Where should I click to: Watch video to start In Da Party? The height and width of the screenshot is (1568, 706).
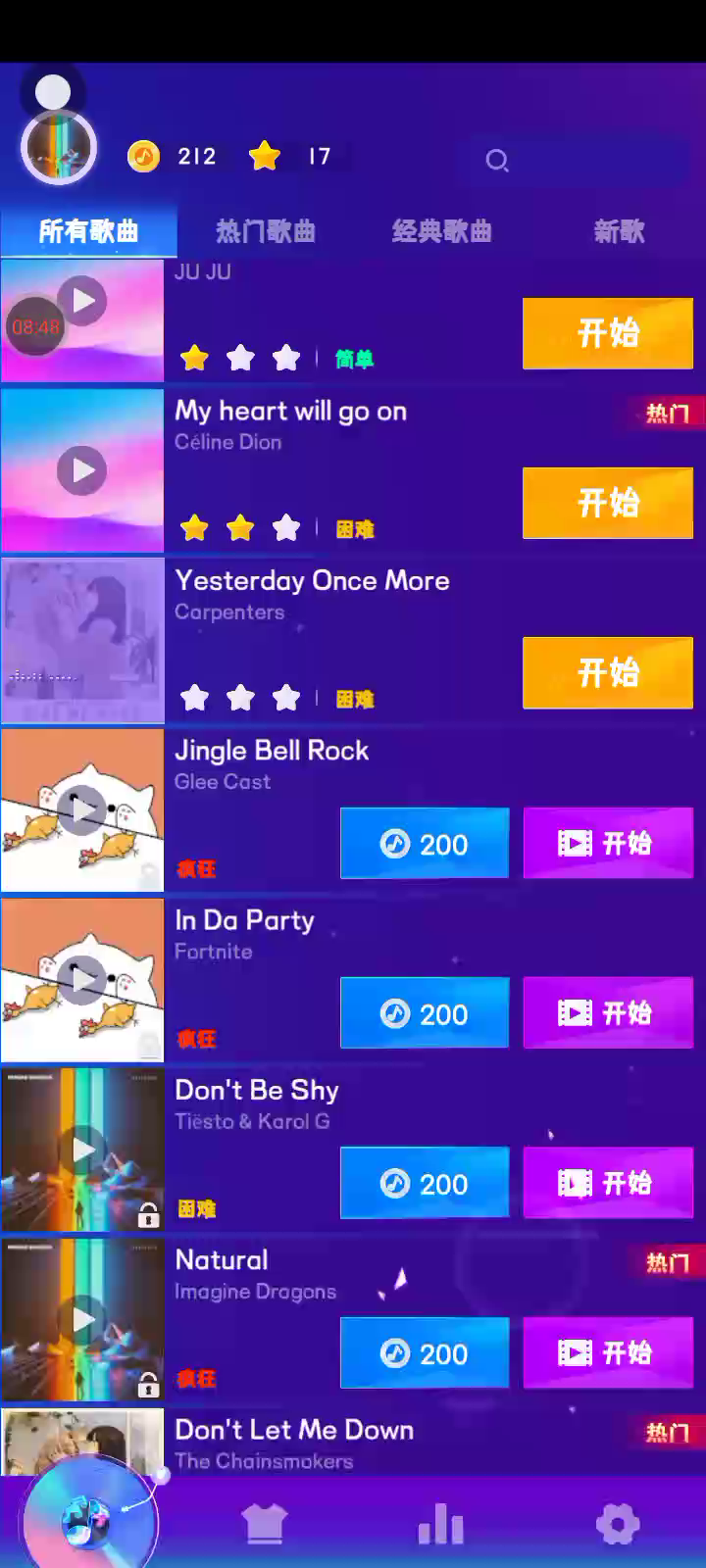608,1012
